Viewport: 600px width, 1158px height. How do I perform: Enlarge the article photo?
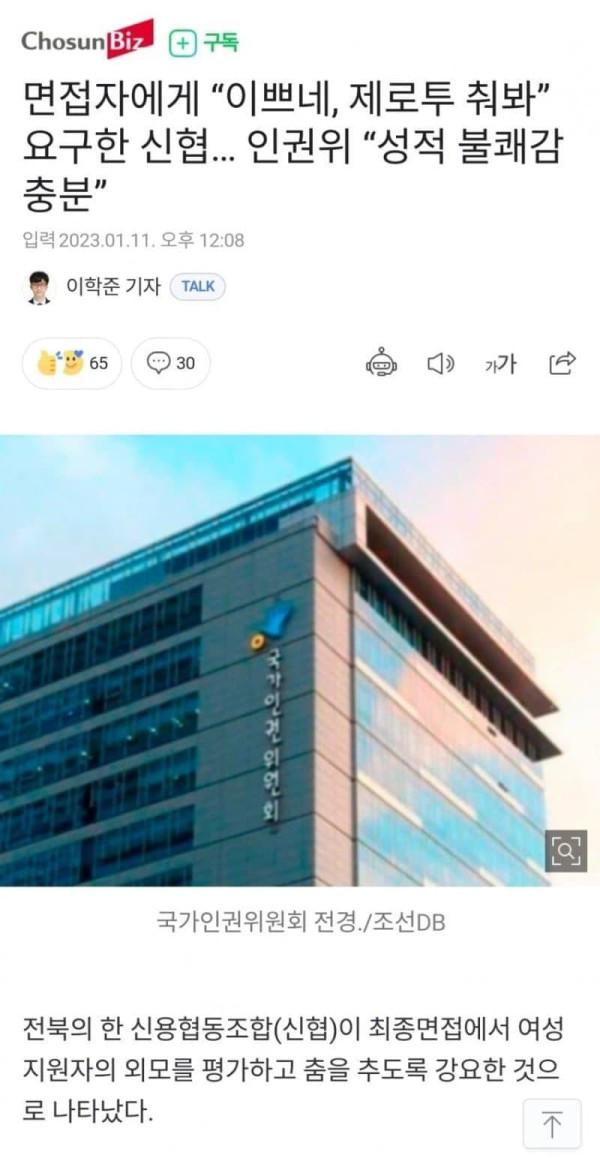tap(566, 851)
